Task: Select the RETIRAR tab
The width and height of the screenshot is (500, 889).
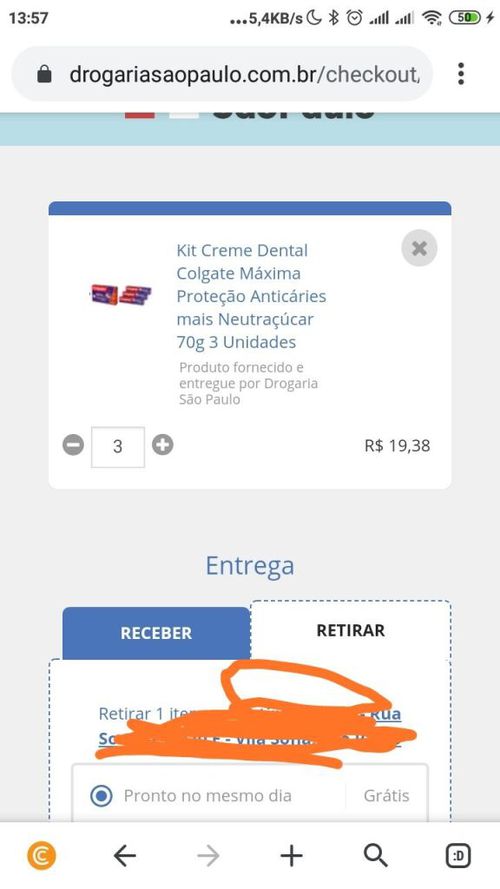Action: click(350, 630)
